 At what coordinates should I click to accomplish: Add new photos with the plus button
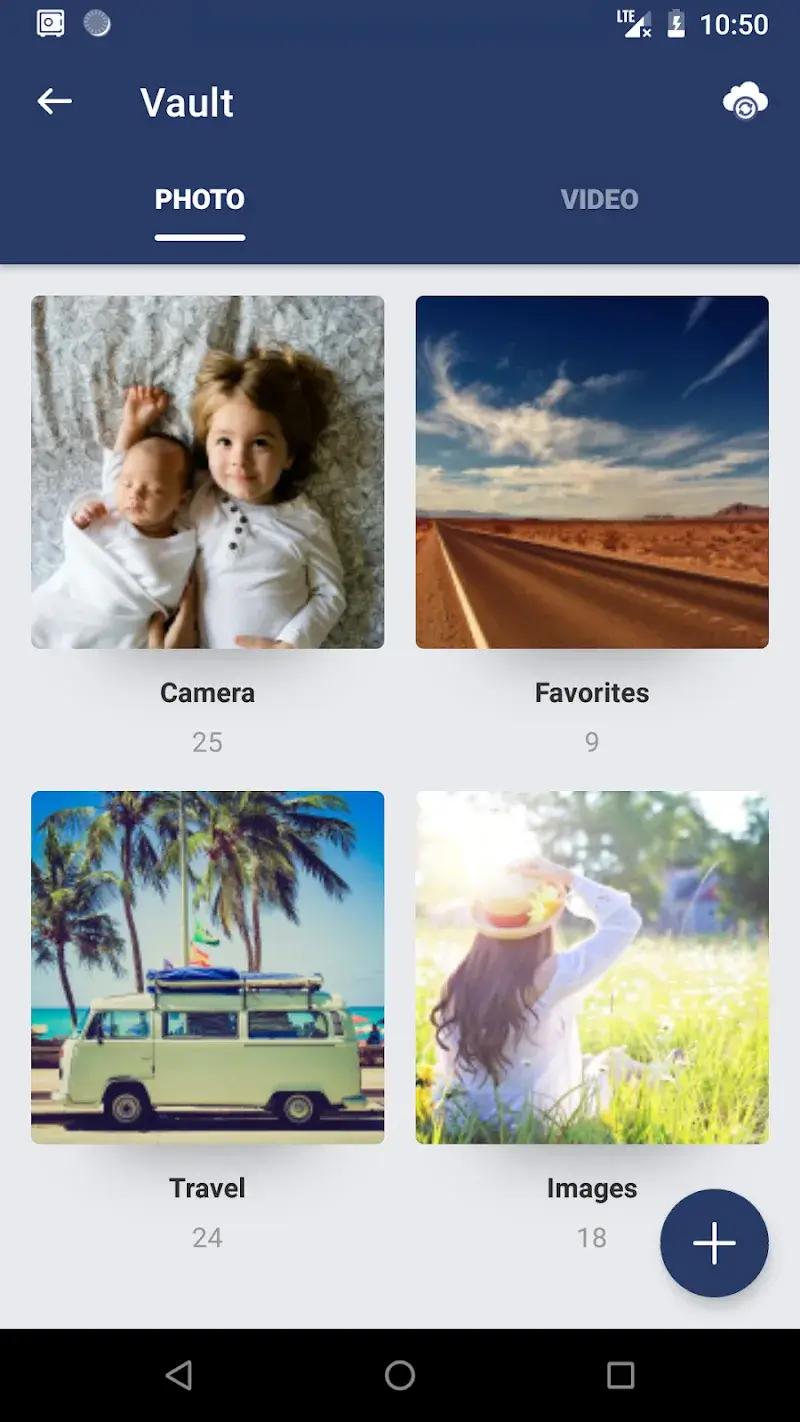click(714, 1243)
